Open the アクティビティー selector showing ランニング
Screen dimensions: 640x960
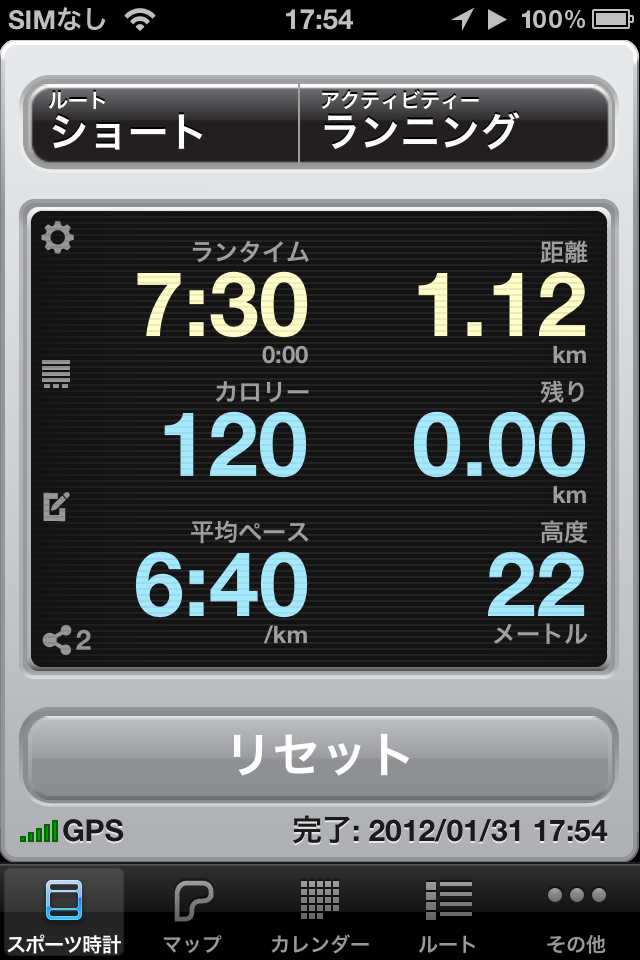coord(455,124)
